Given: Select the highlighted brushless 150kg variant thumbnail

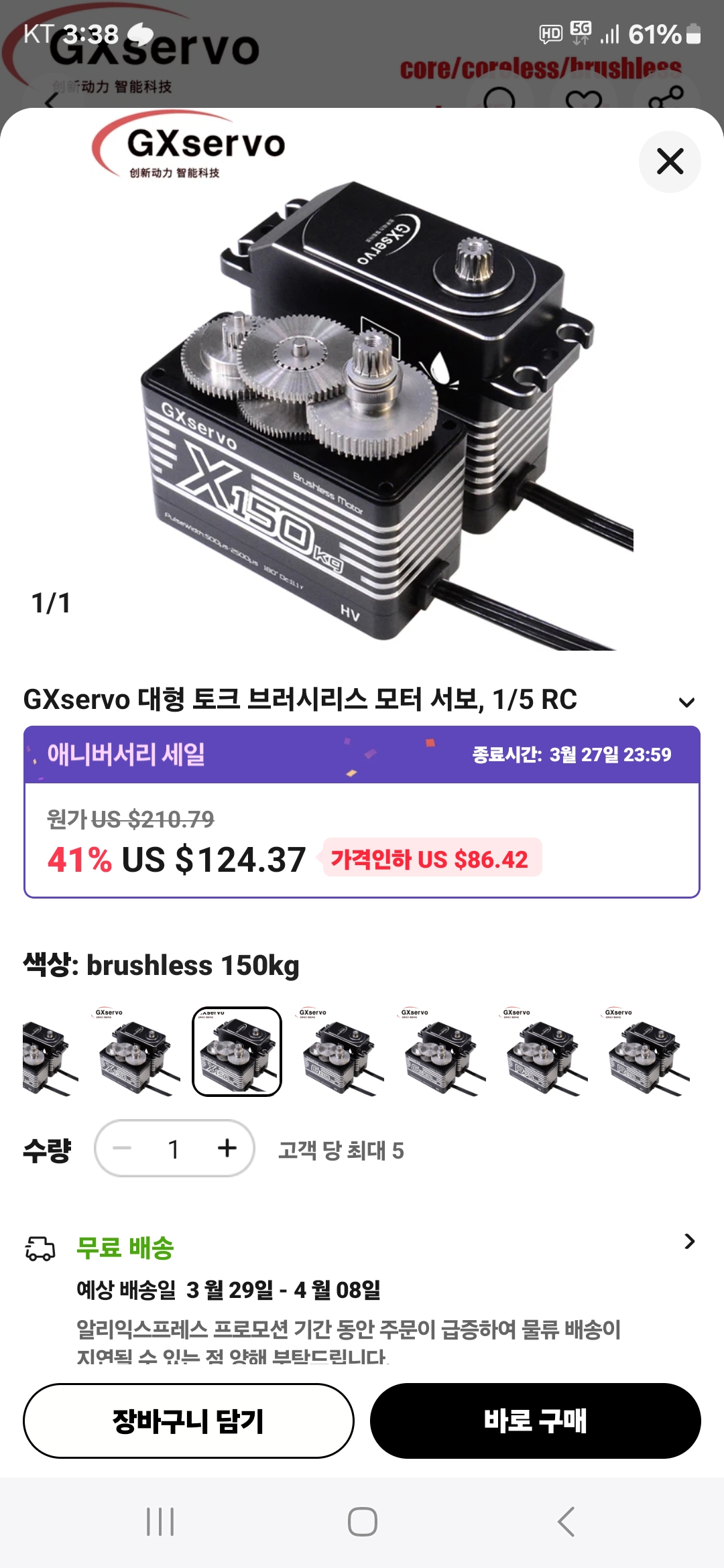Looking at the screenshot, I should tap(237, 1051).
